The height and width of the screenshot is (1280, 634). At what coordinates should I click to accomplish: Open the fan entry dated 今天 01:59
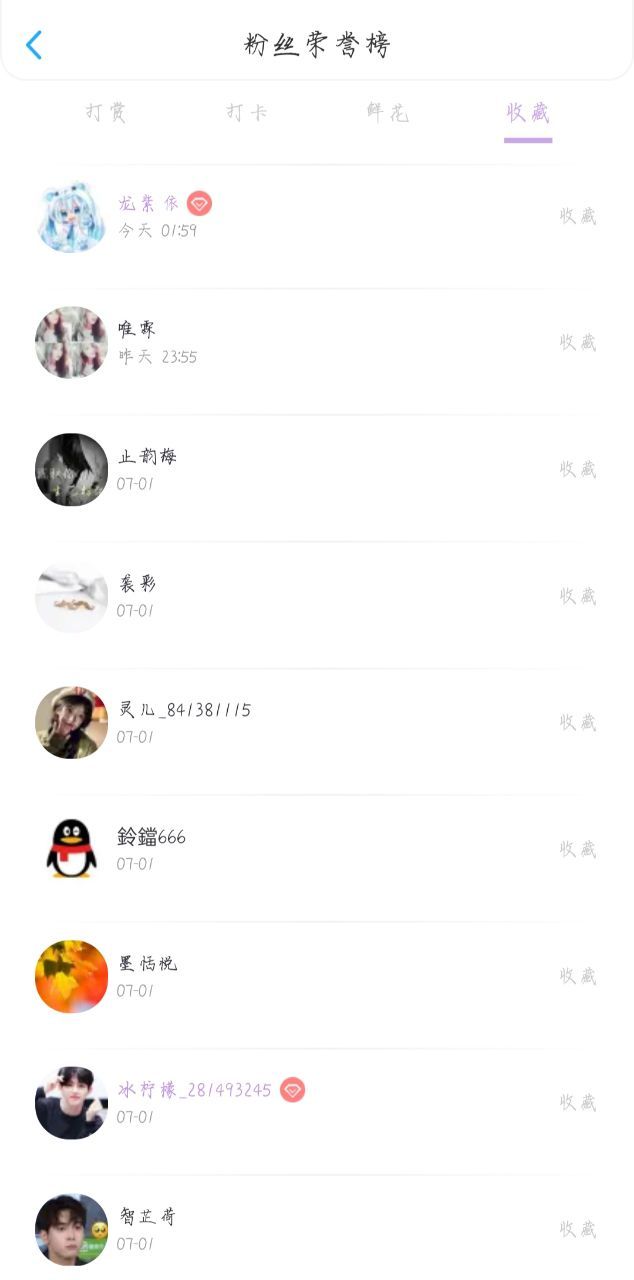coord(317,216)
